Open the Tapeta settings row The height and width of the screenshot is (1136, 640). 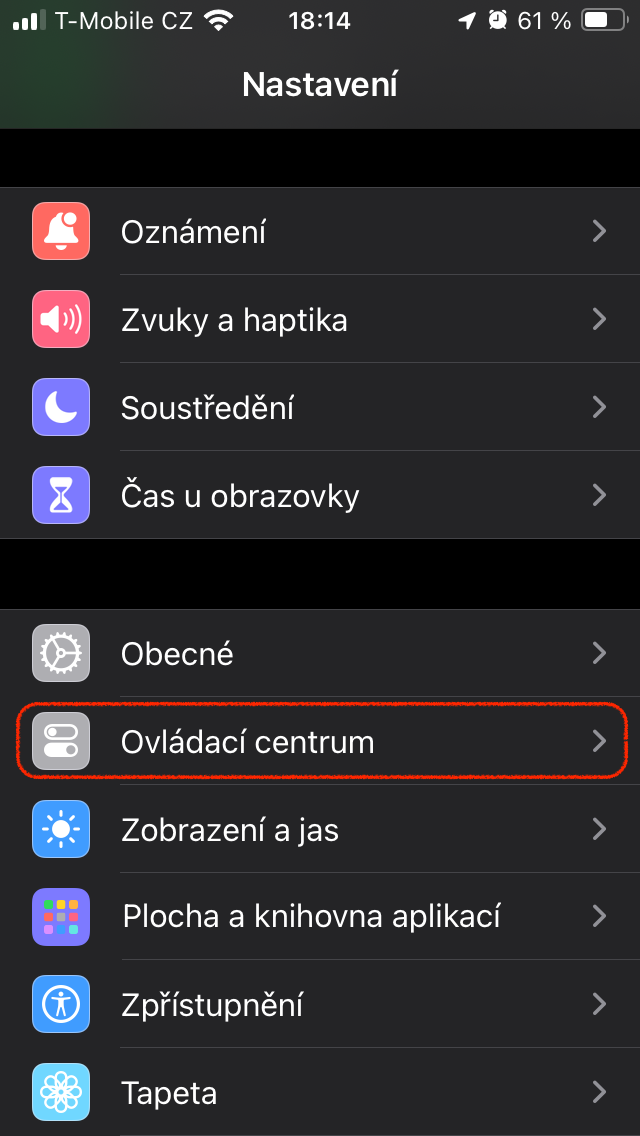[x=320, y=1092]
